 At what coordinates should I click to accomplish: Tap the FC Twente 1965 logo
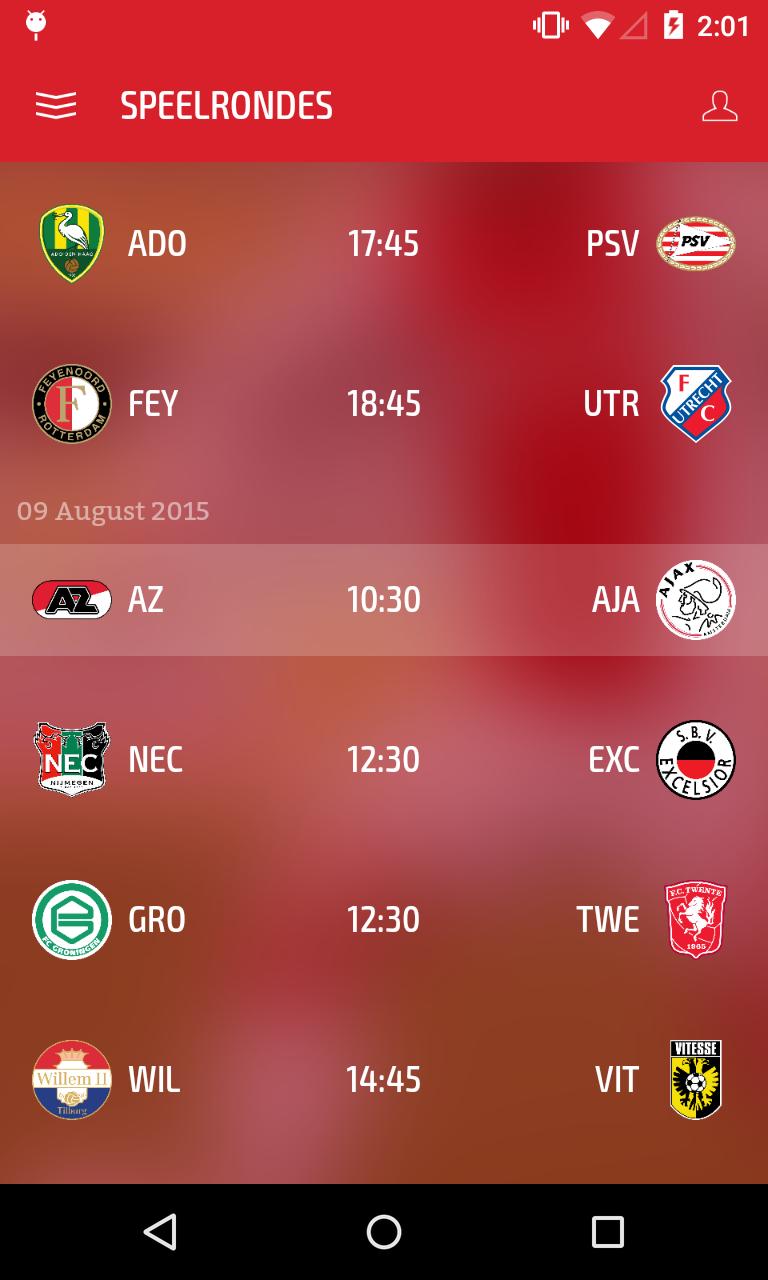(696, 919)
